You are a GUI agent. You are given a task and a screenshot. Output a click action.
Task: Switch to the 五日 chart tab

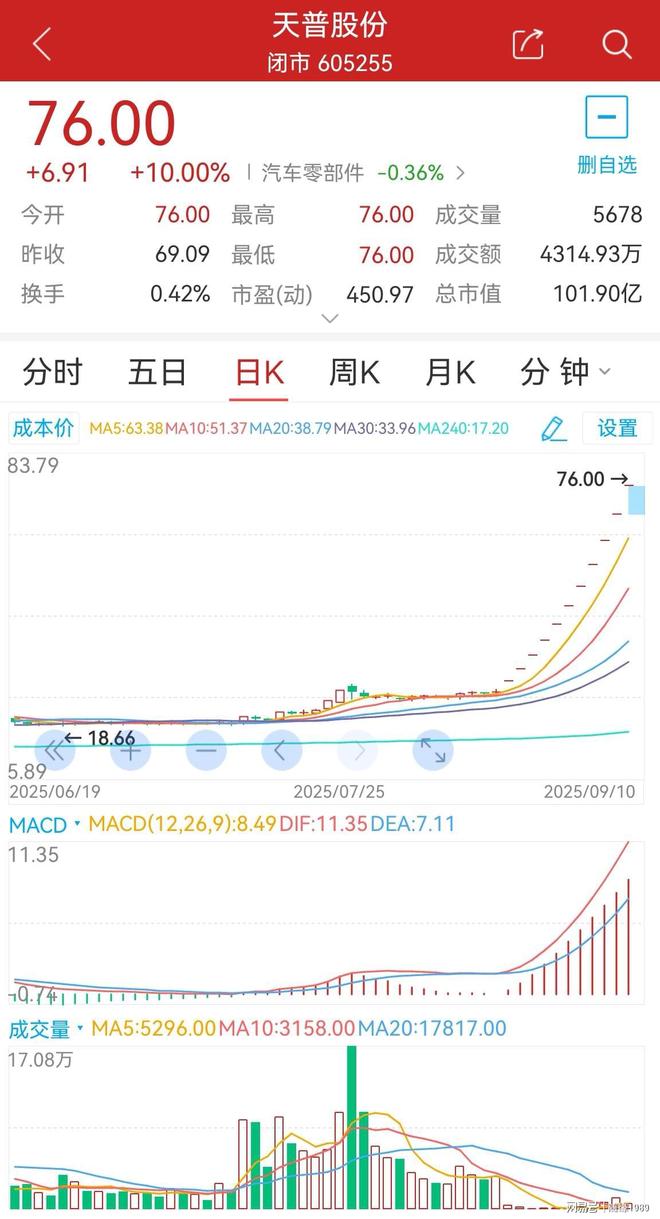pyautogui.click(x=157, y=373)
